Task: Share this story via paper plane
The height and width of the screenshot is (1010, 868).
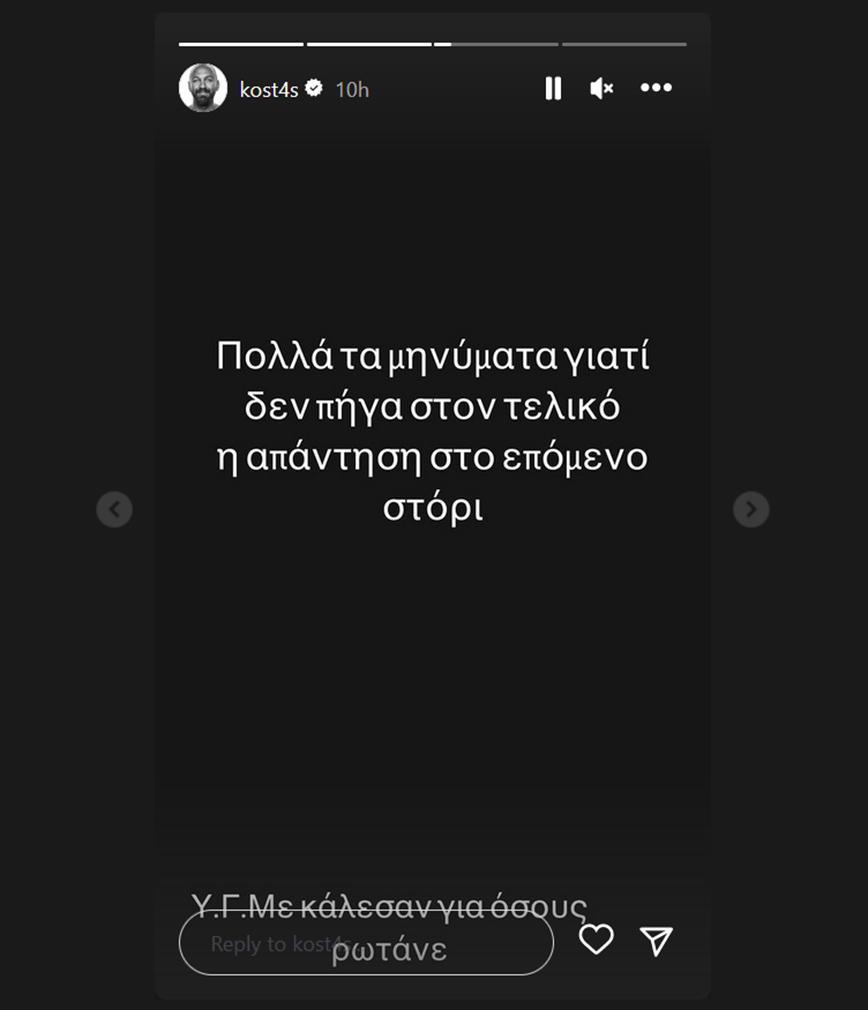Action: 656,940
